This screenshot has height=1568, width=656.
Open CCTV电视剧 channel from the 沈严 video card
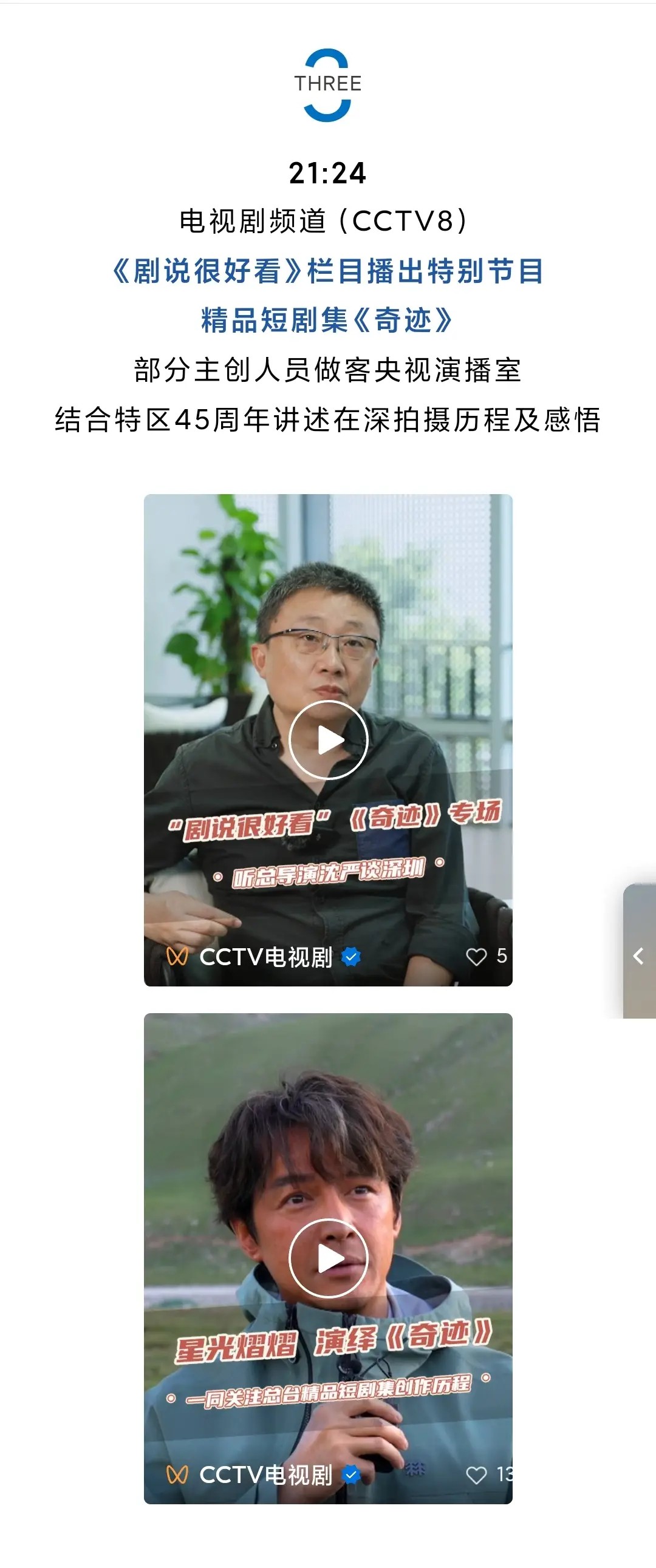[265, 957]
